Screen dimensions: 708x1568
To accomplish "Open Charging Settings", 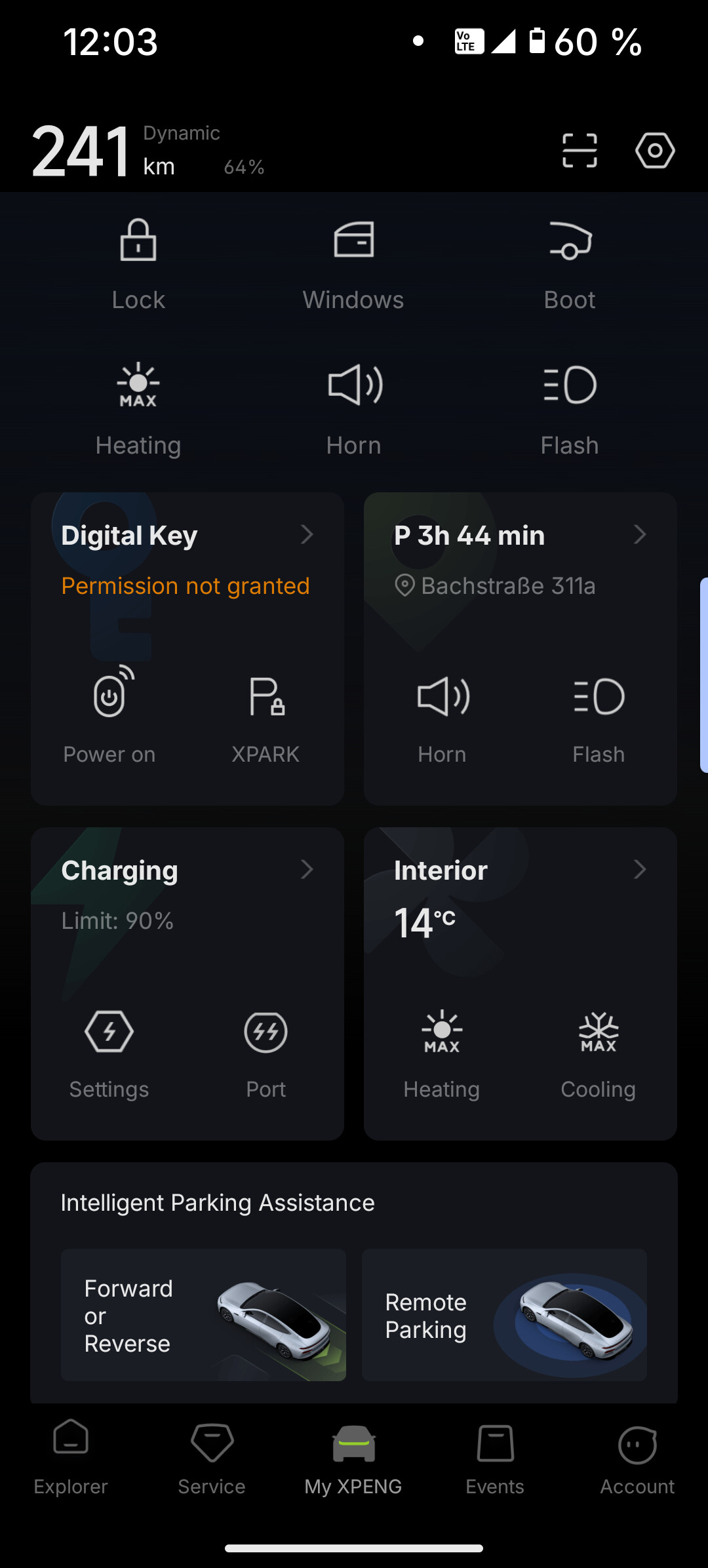I will click(x=109, y=1050).
